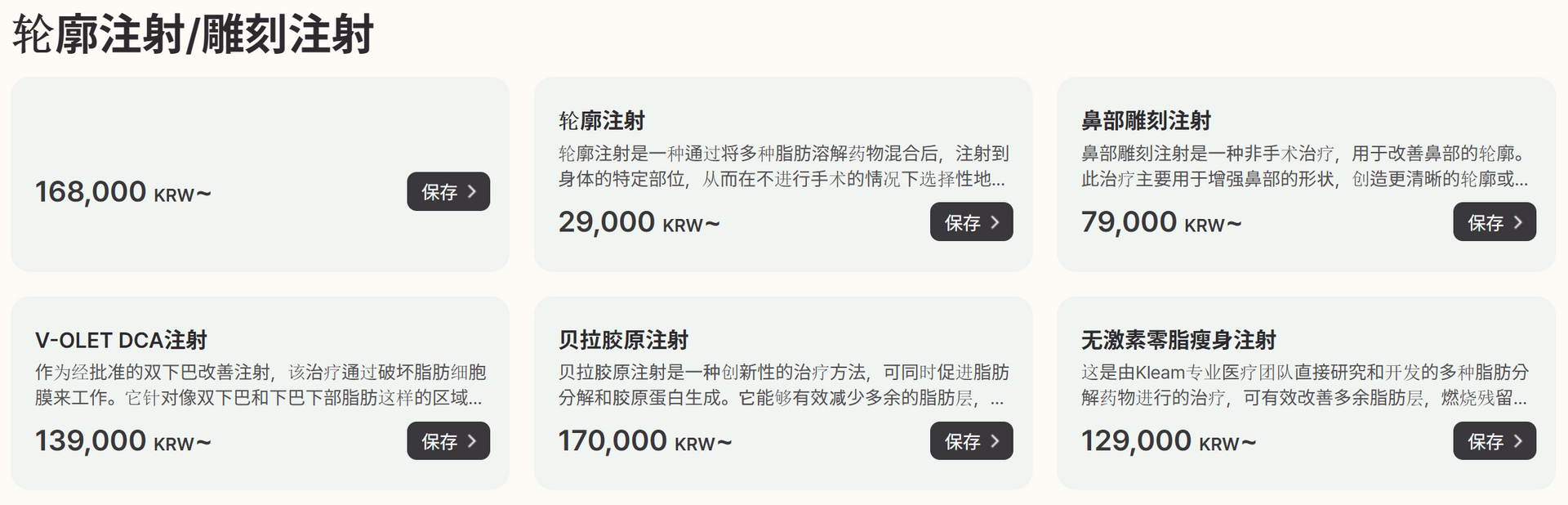The width and height of the screenshot is (1568, 505).
Task: Open the 轮廓注射 card details
Action: pyautogui.click(x=602, y=121)
